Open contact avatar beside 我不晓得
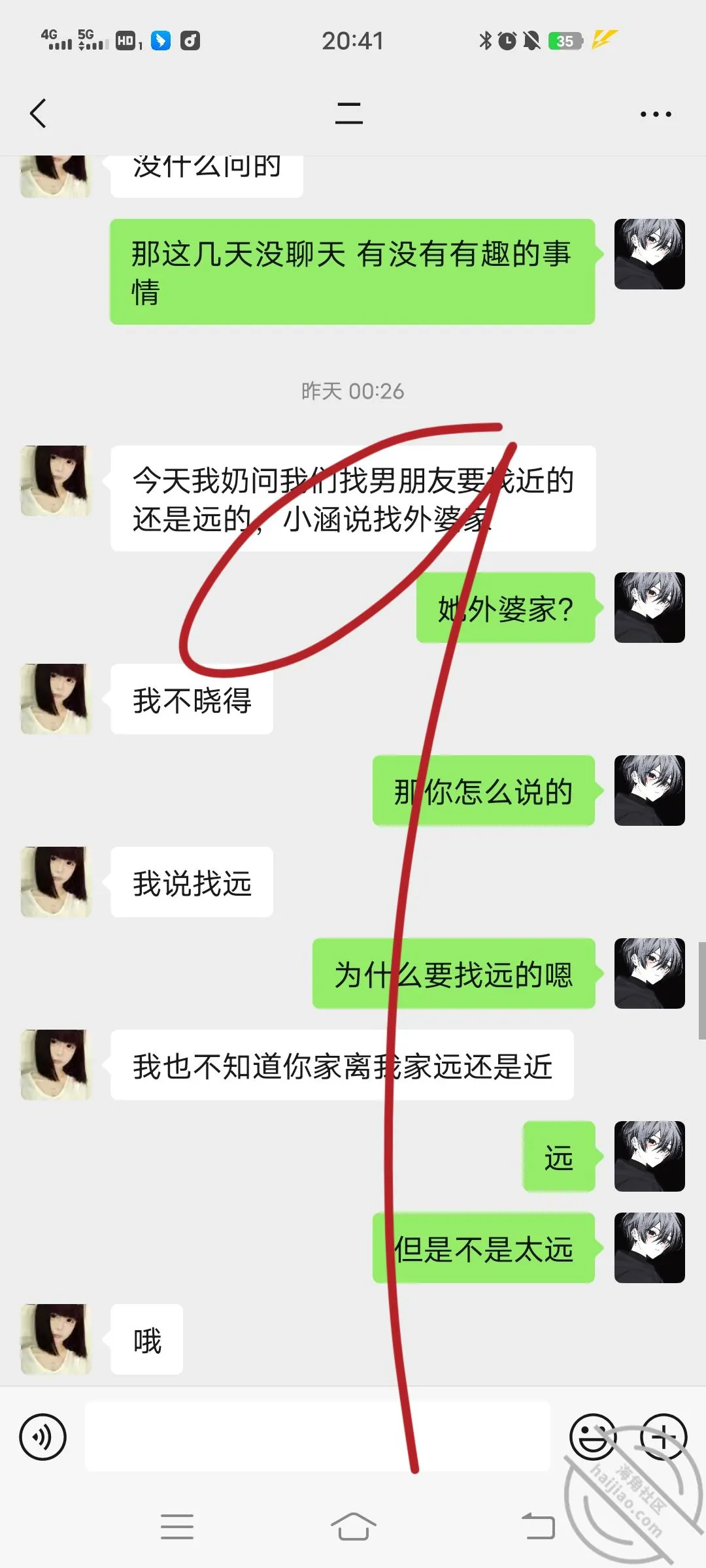This screenshot has width=706, height=1568. click(x=56, y=699)
